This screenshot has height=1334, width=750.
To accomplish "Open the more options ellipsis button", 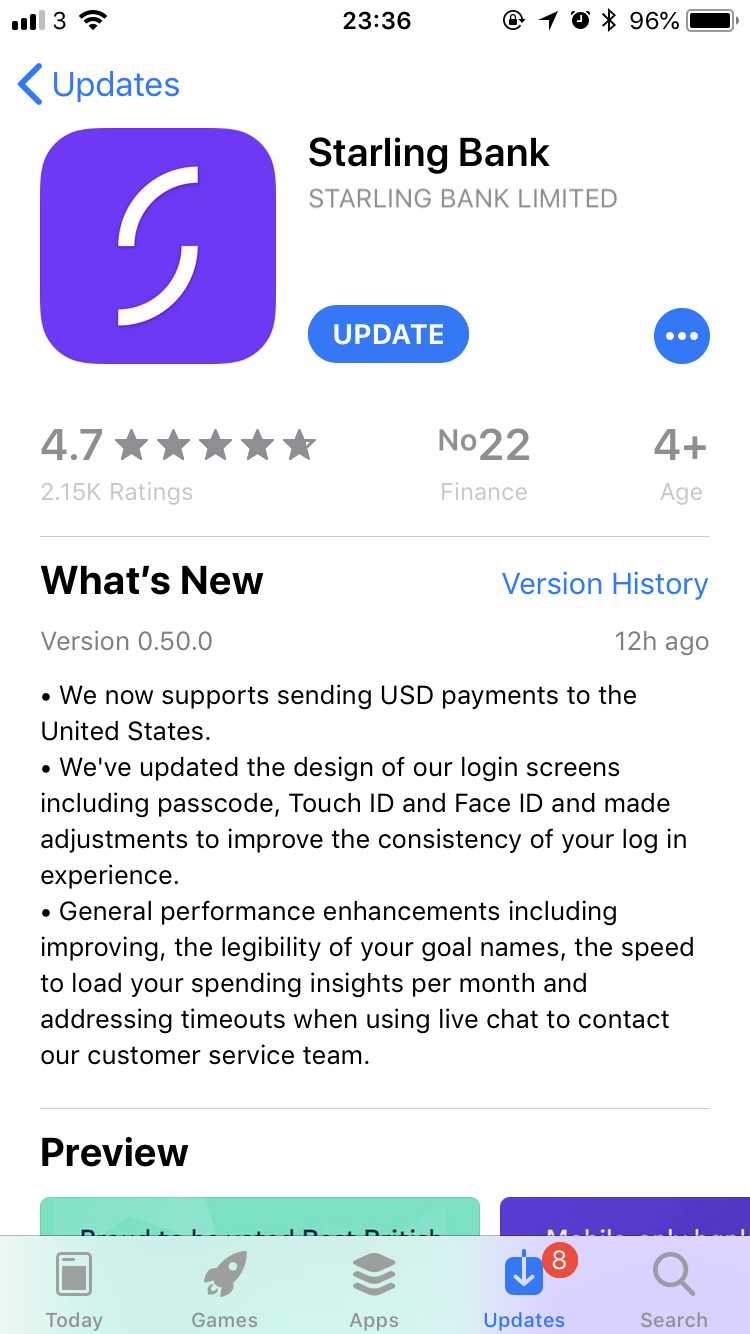I will coord(681,336).
